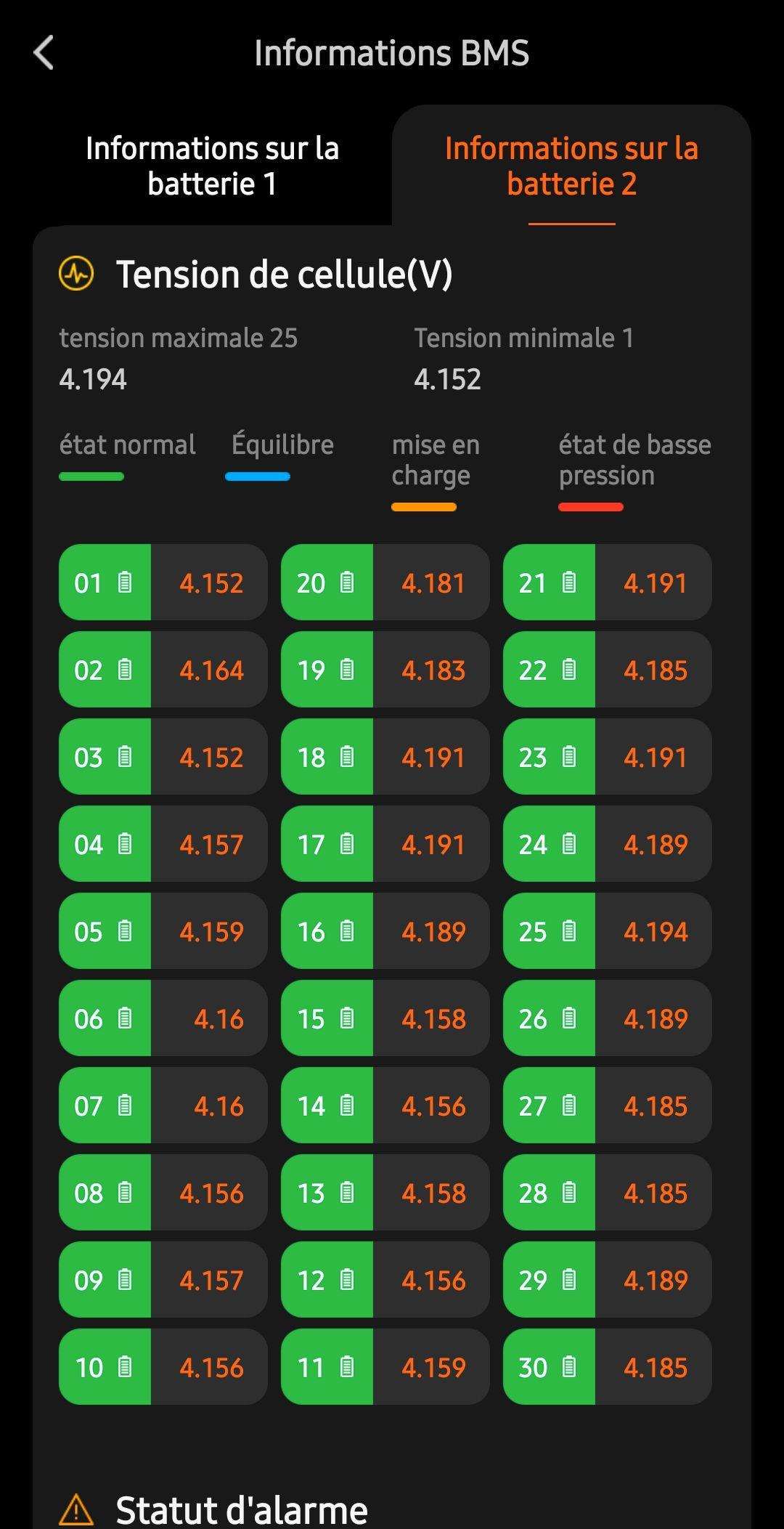Switch to Informations sur la batterie 1 tab
The height and width of the screenshot is (1529, 784).
tap(212, 166)
